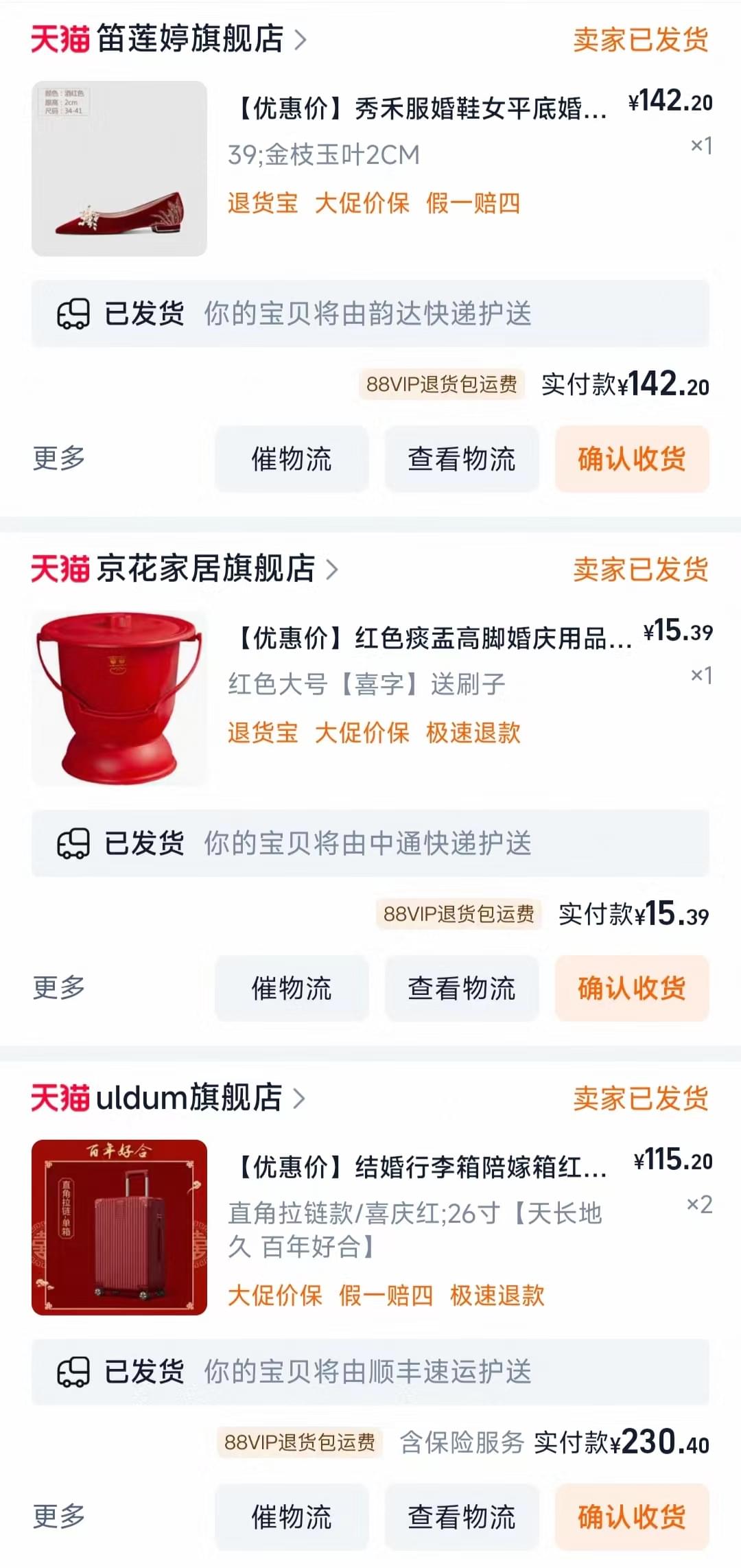Confirm receipt of the 京花家居 order
Image resolution: width=741 pixels, height=1568 pixels.
click(632, 988)
